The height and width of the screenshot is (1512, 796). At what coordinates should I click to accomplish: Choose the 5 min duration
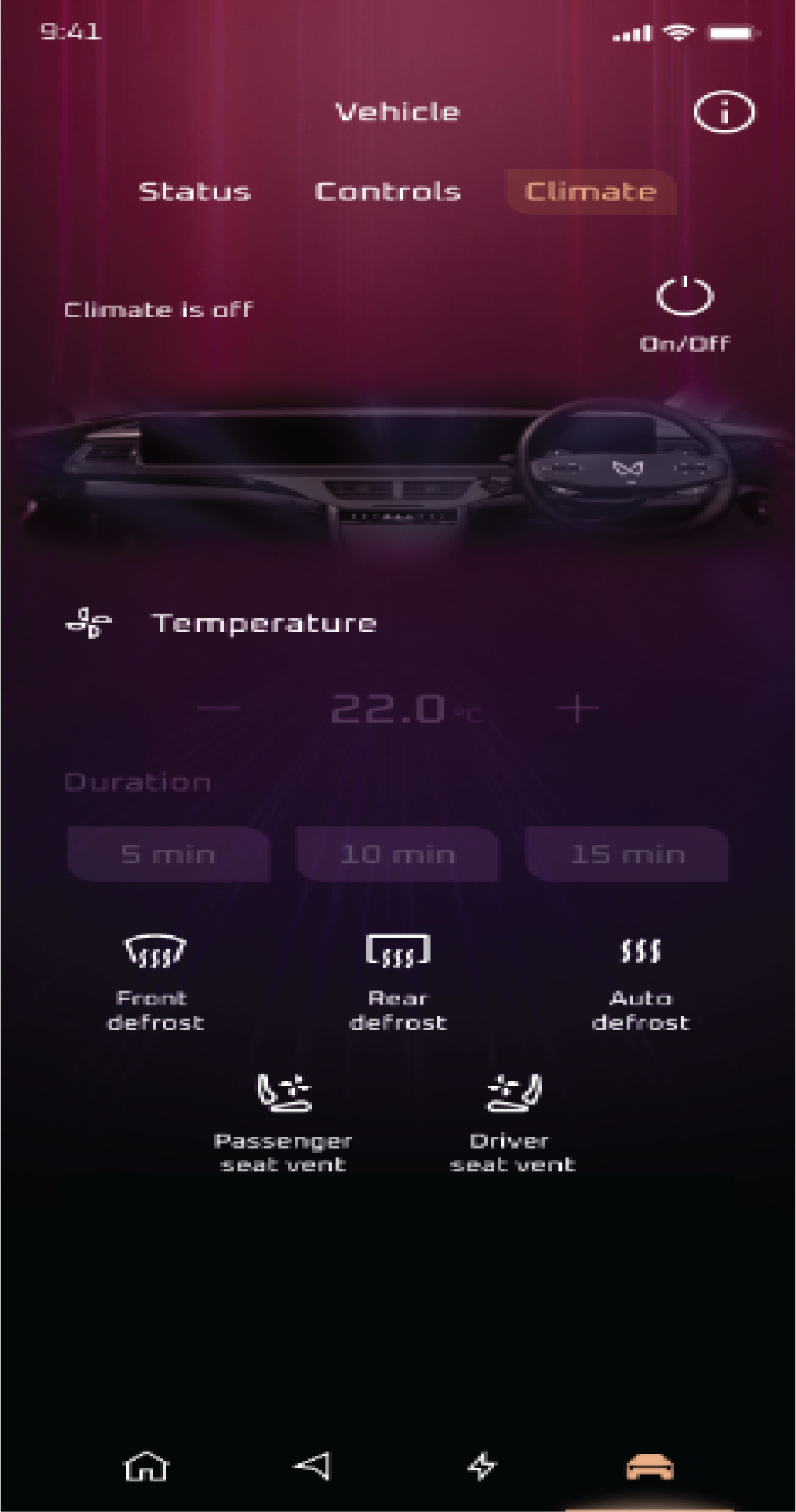click(168, 854)
